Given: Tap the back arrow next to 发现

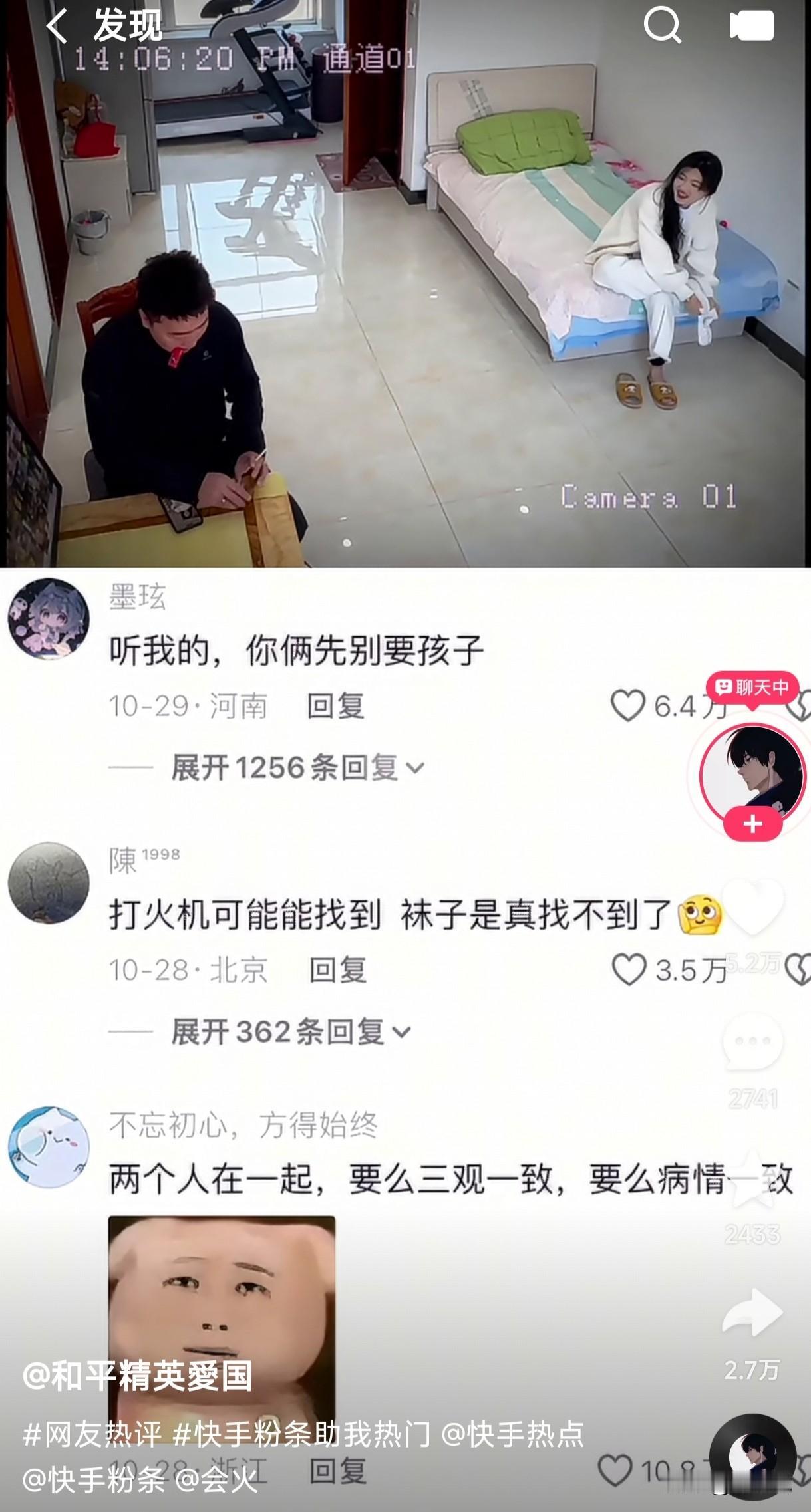Looking at the screenshot, I should tap(57, 25).
